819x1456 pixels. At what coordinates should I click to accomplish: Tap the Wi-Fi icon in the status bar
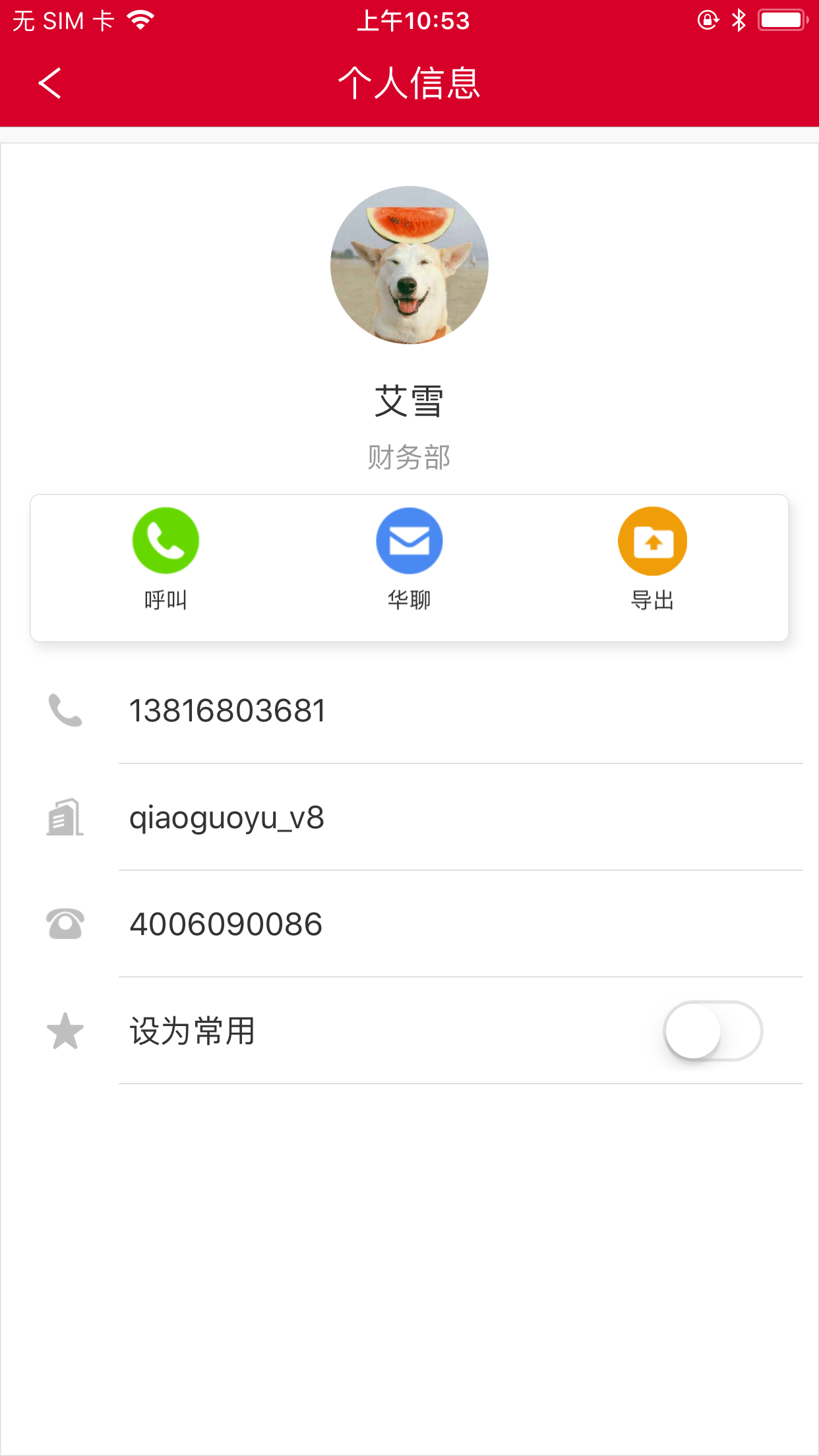139,19
